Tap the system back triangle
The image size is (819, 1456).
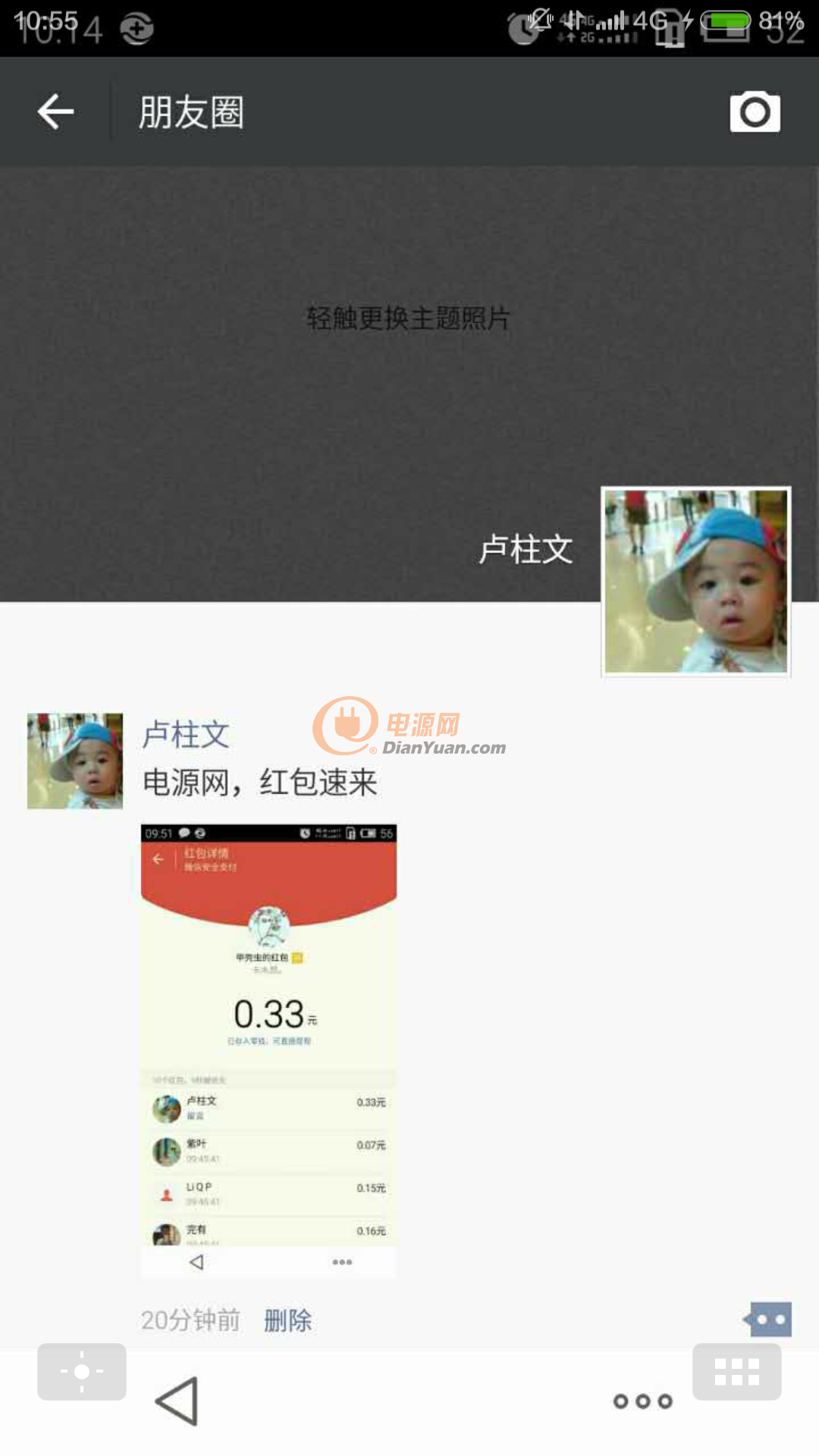click(x=178, y=1401)
